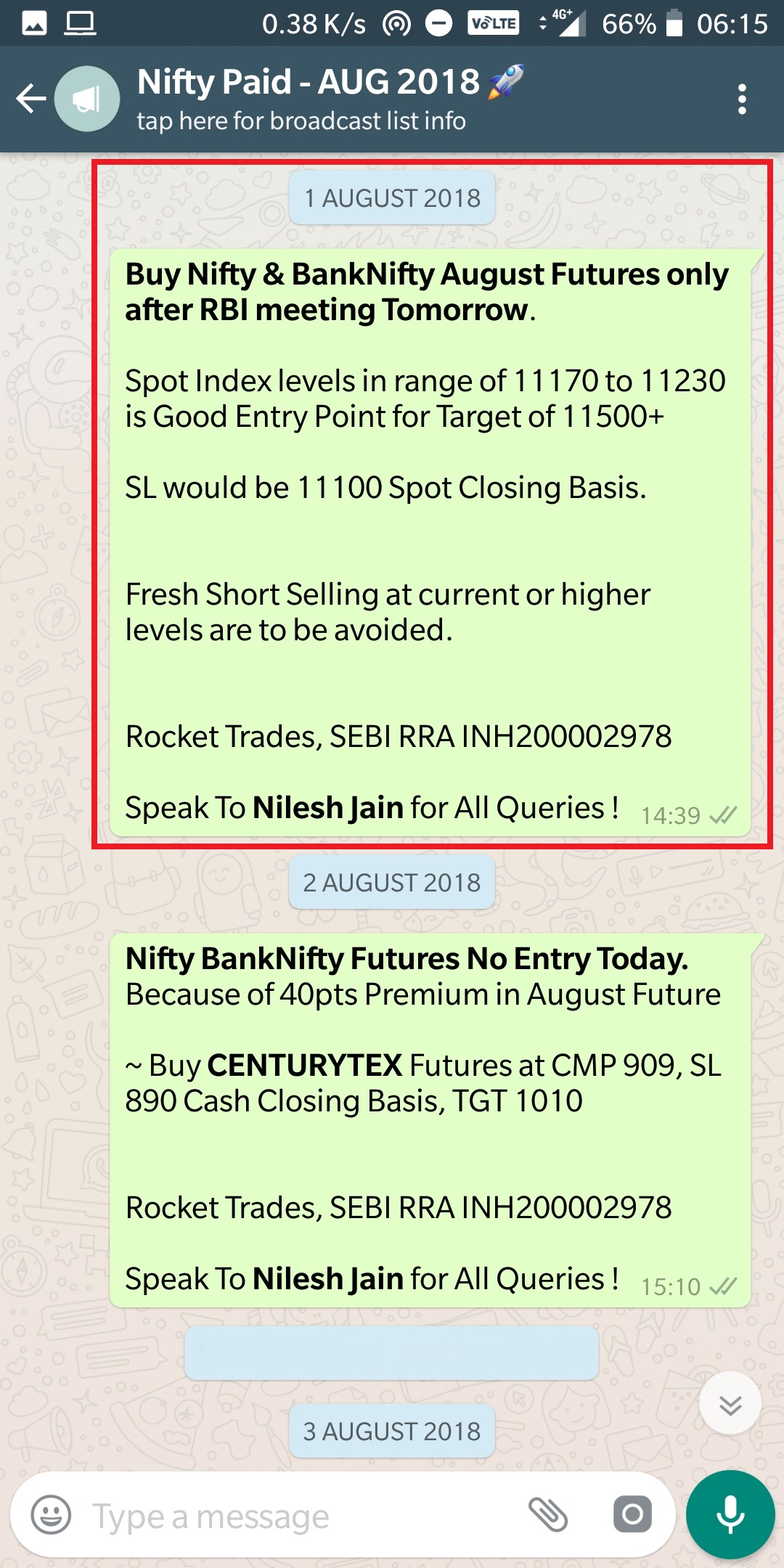The width and height of the screenshot is (784, 1568).
Task: Open the emoji picker
Action: 51,1515
